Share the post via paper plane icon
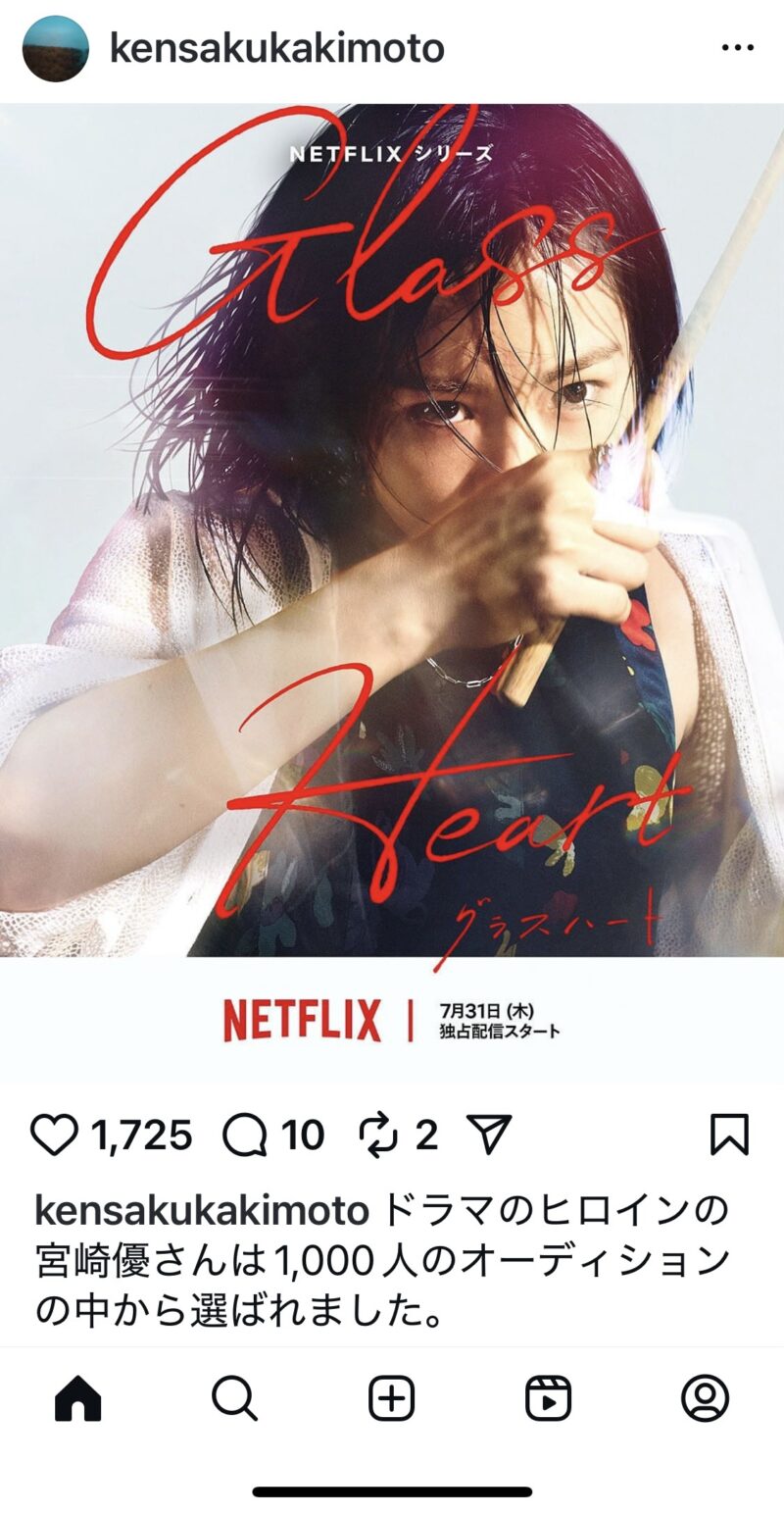Viewport: 784px width, 1514px height. [489, 1135]
